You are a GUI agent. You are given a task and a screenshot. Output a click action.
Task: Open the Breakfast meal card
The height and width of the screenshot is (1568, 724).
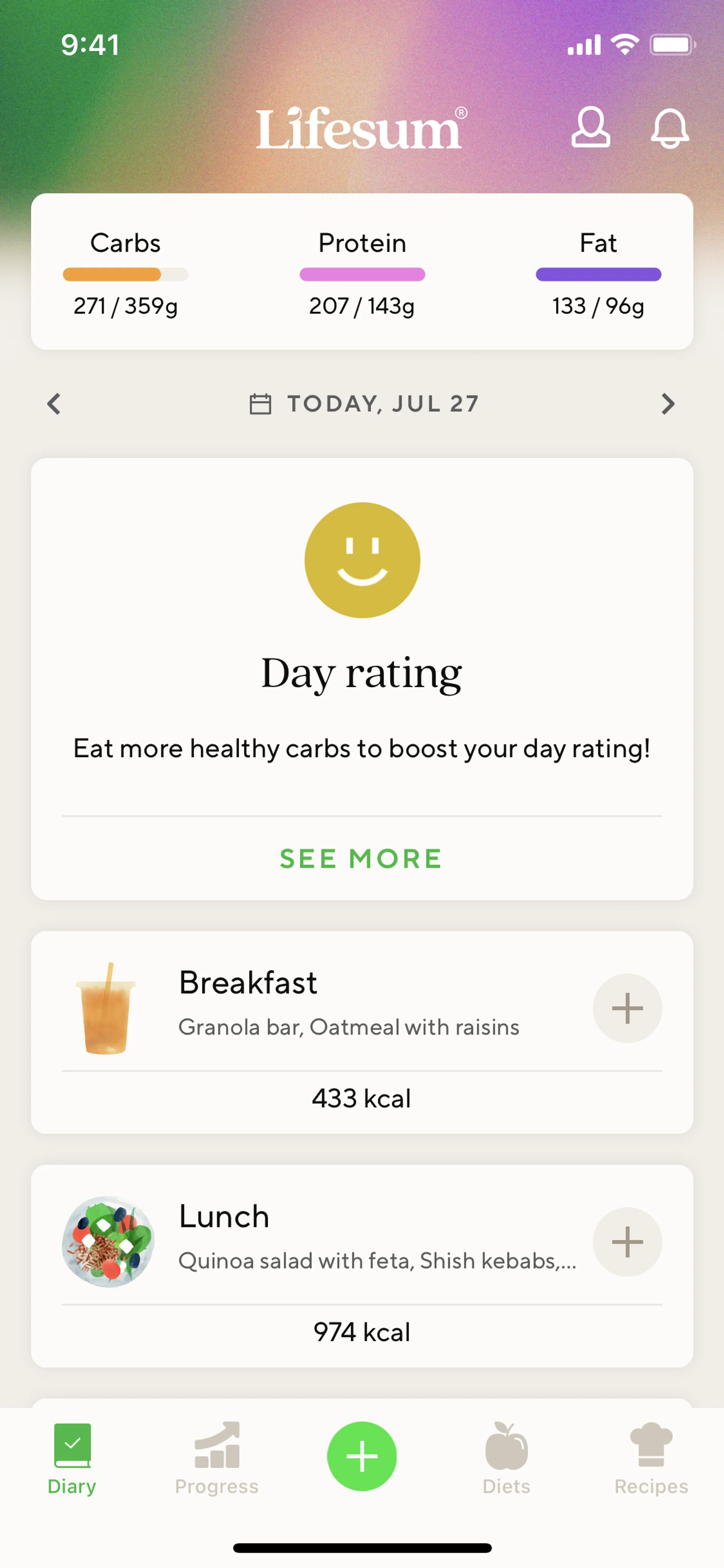(362, 1032)
